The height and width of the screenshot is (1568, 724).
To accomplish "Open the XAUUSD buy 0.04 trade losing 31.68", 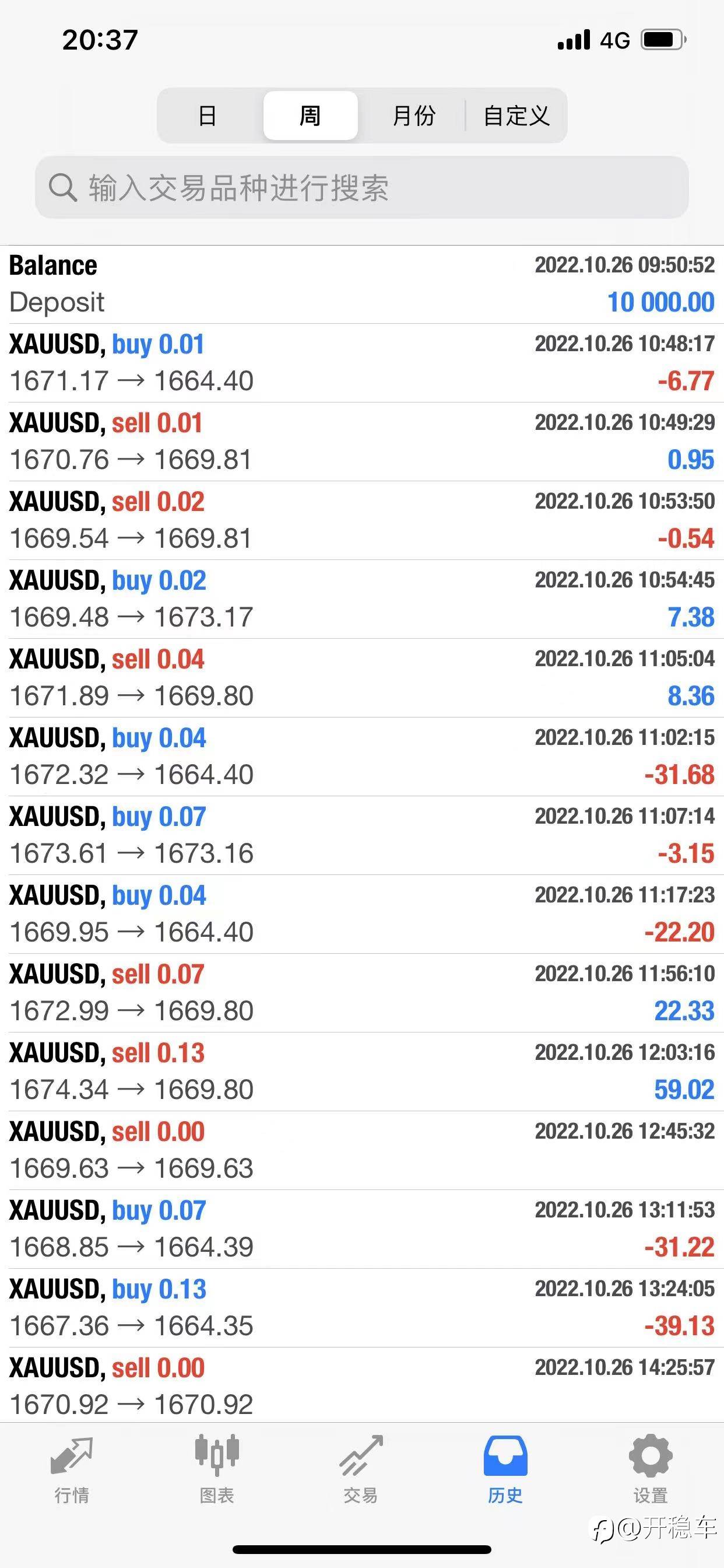I will click(x=362, y=757).
